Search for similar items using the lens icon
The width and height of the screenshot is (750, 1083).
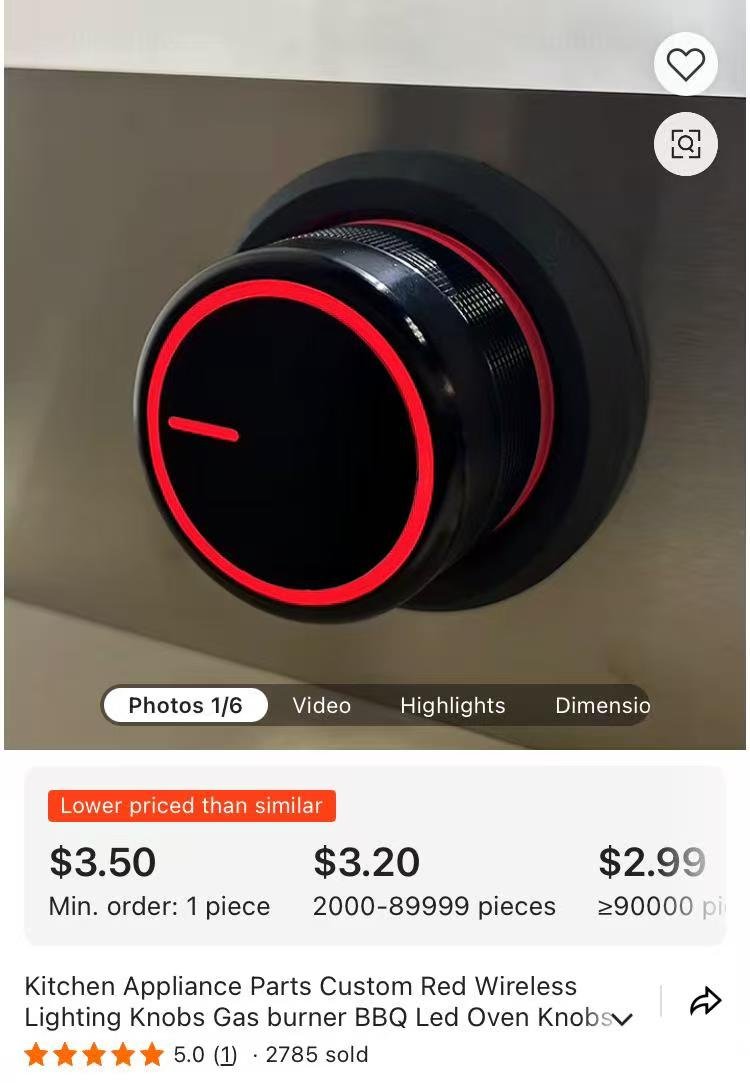tap(686, 144)
